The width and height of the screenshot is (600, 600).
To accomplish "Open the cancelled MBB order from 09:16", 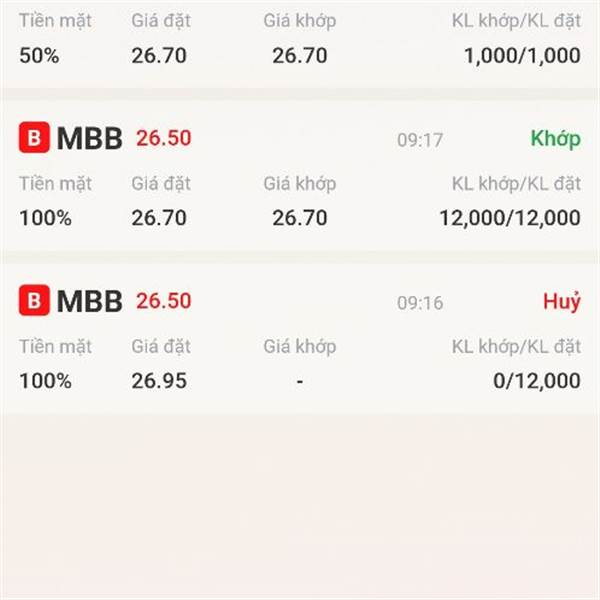I will tap(299, 340).
